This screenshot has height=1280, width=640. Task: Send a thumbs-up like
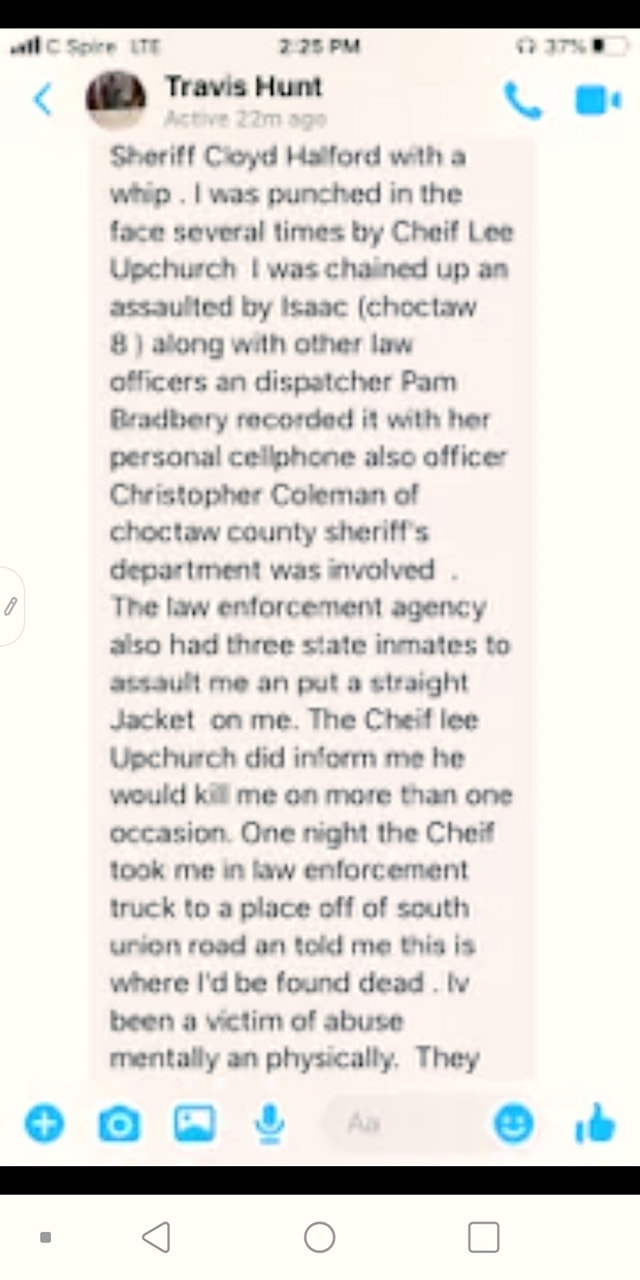pyautogui.click(x=595, y=1124)
